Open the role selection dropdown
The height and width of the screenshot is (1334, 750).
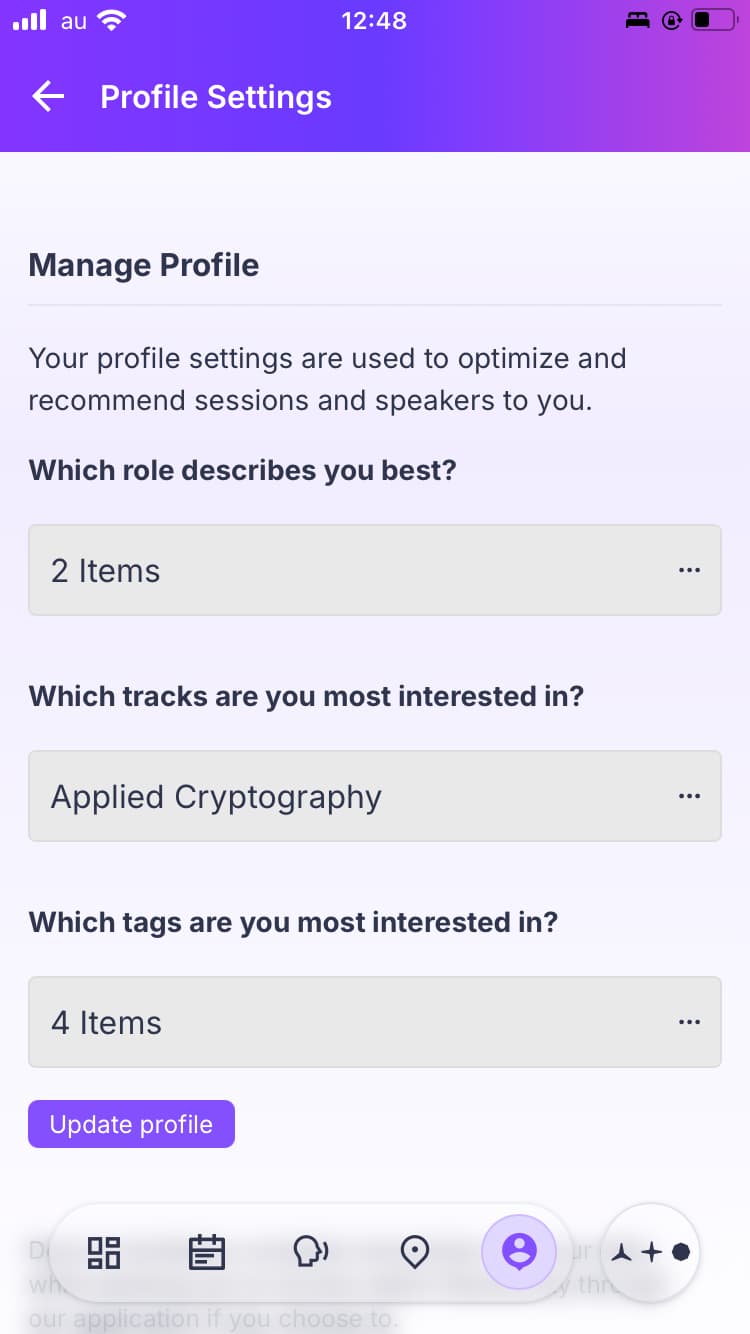(x=375, y=570)
